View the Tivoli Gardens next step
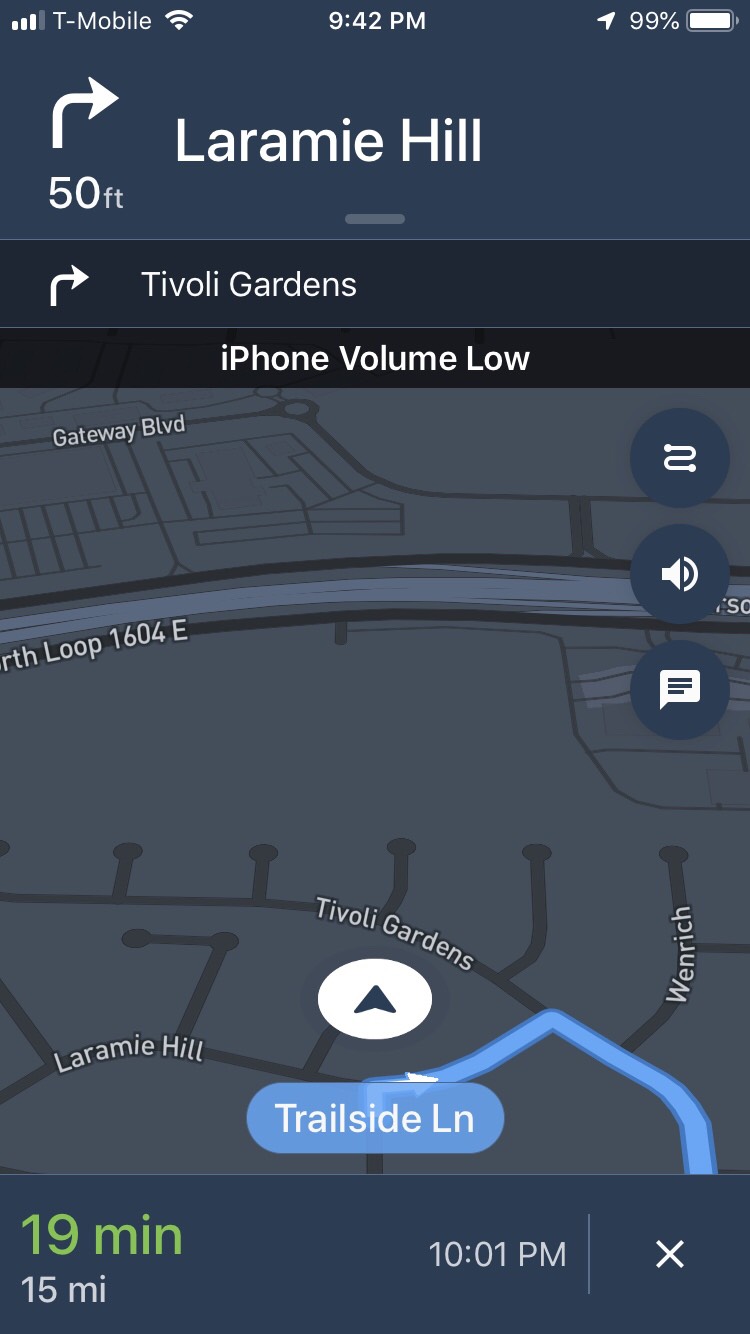This screenshot has height=1334, width=750. point(249,285)
